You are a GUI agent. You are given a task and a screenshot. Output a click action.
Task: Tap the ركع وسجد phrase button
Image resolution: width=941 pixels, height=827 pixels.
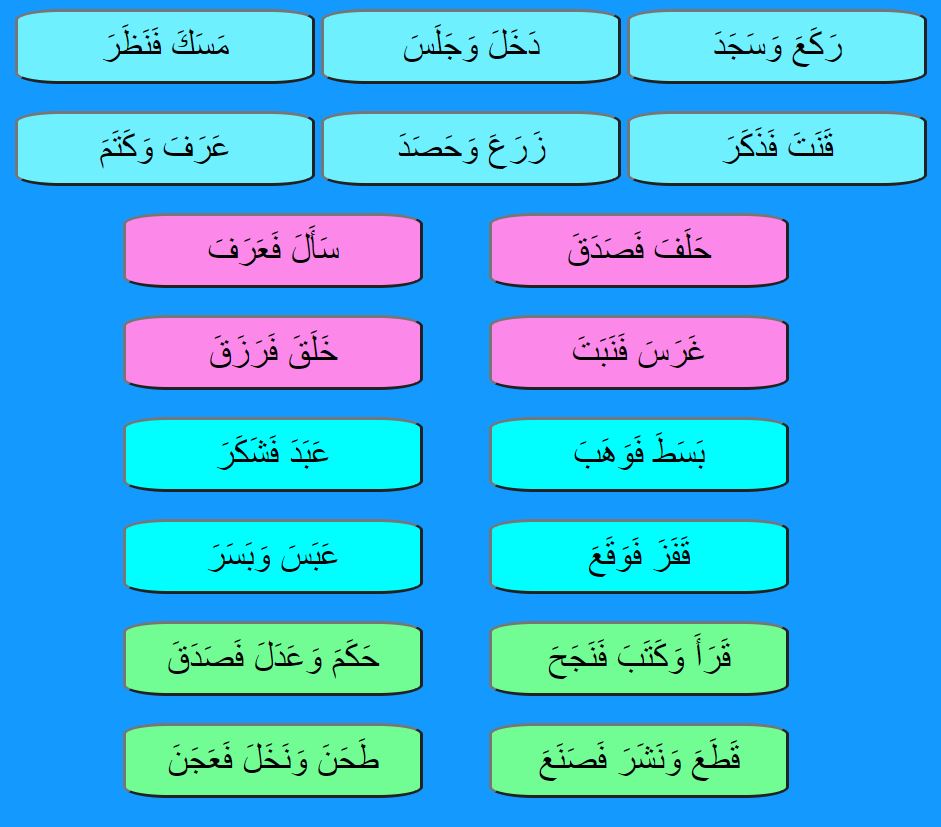(x=777, y=46)
